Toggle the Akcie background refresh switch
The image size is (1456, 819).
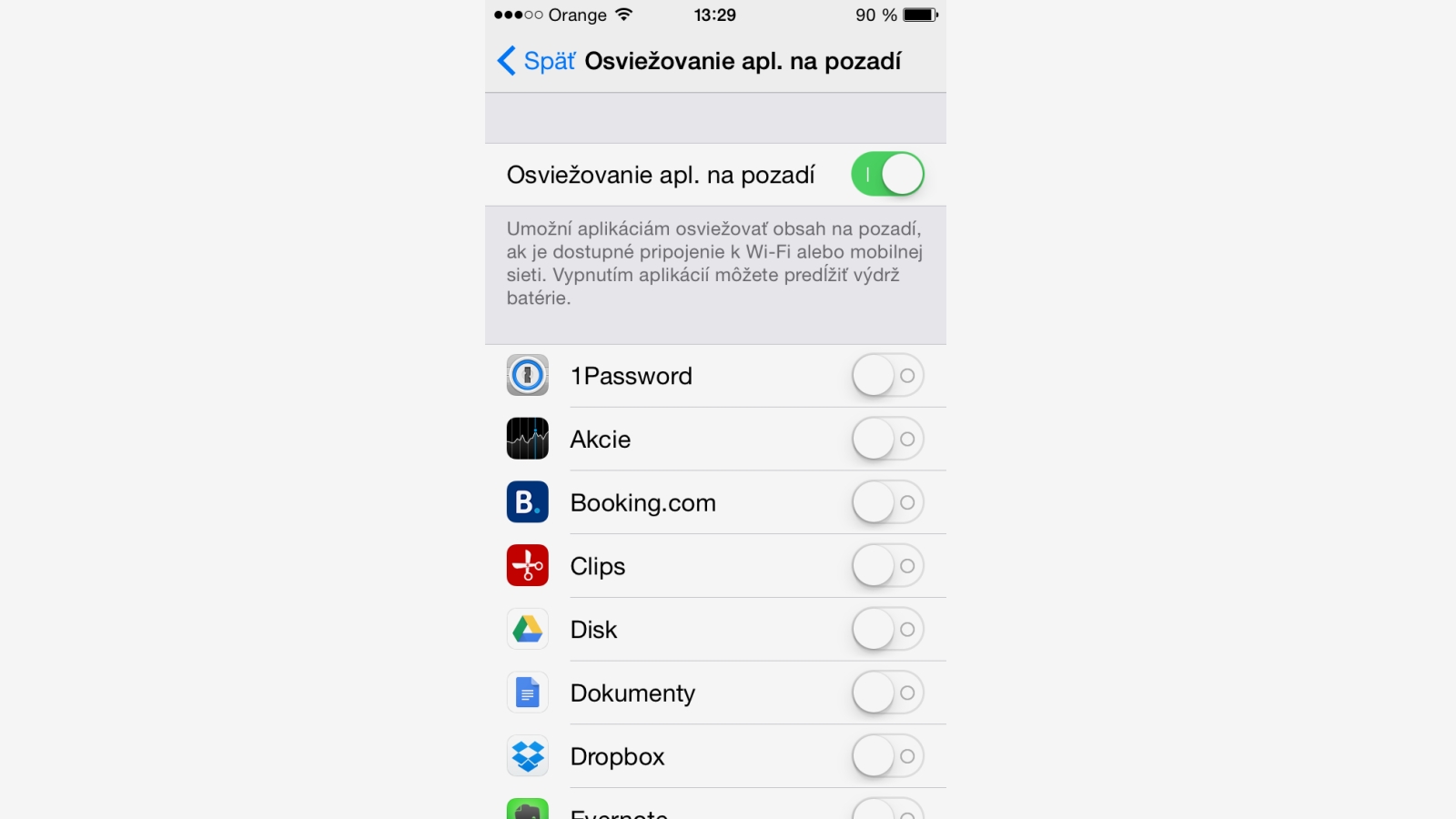point(887,440)
